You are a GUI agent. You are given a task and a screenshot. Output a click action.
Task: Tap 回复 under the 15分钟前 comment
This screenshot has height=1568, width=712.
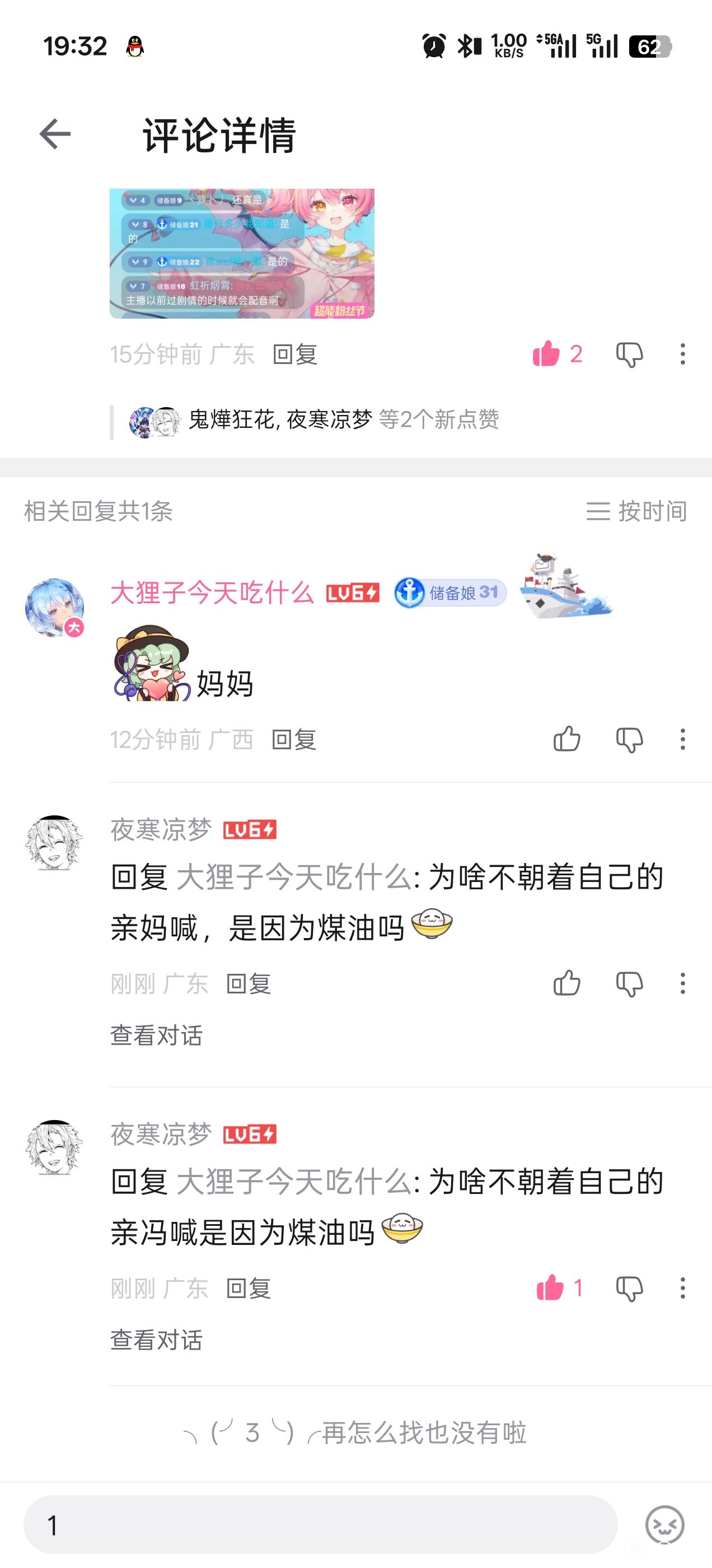[x=295, y=354]
